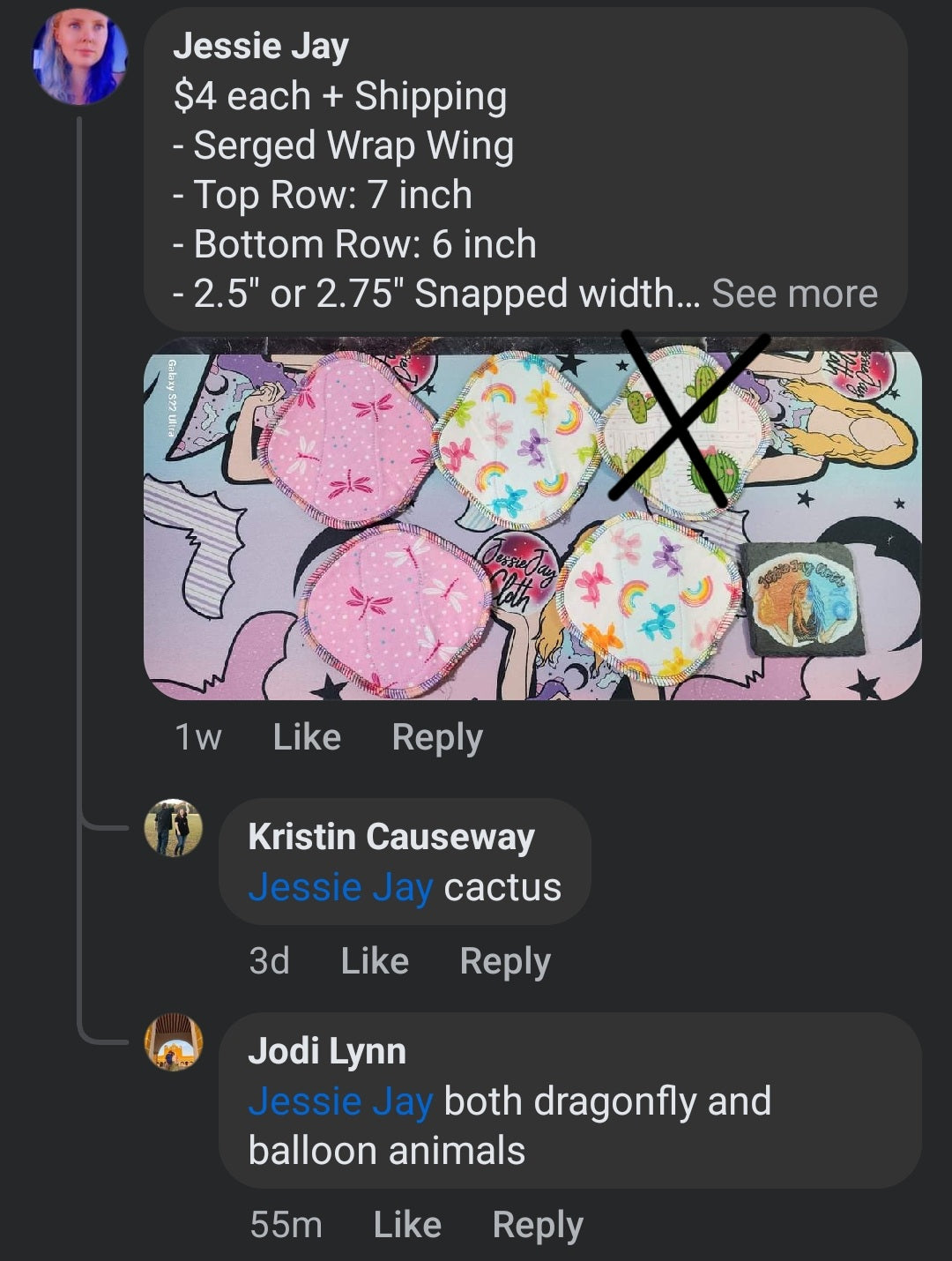Open Jessie Jay's profile from the comment name
The image size is (952, 1261).
point(261,46)
